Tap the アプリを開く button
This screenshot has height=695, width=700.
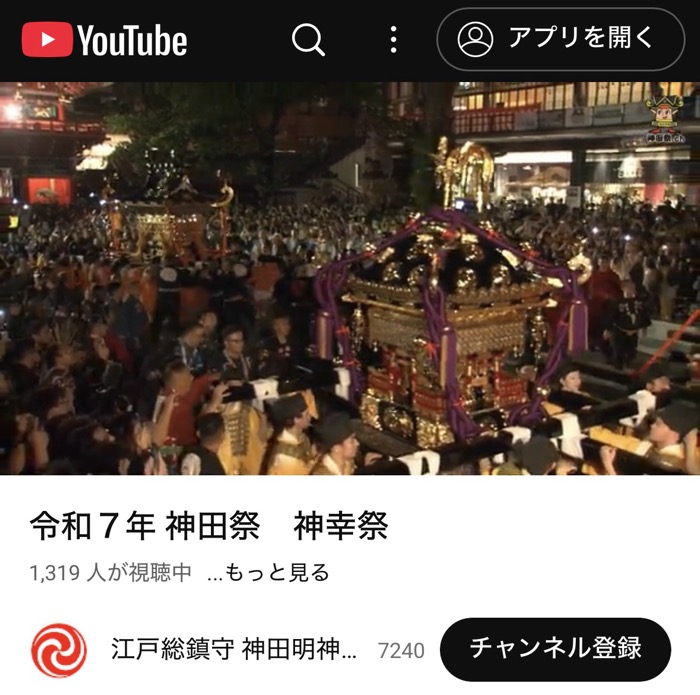(560, 40)
